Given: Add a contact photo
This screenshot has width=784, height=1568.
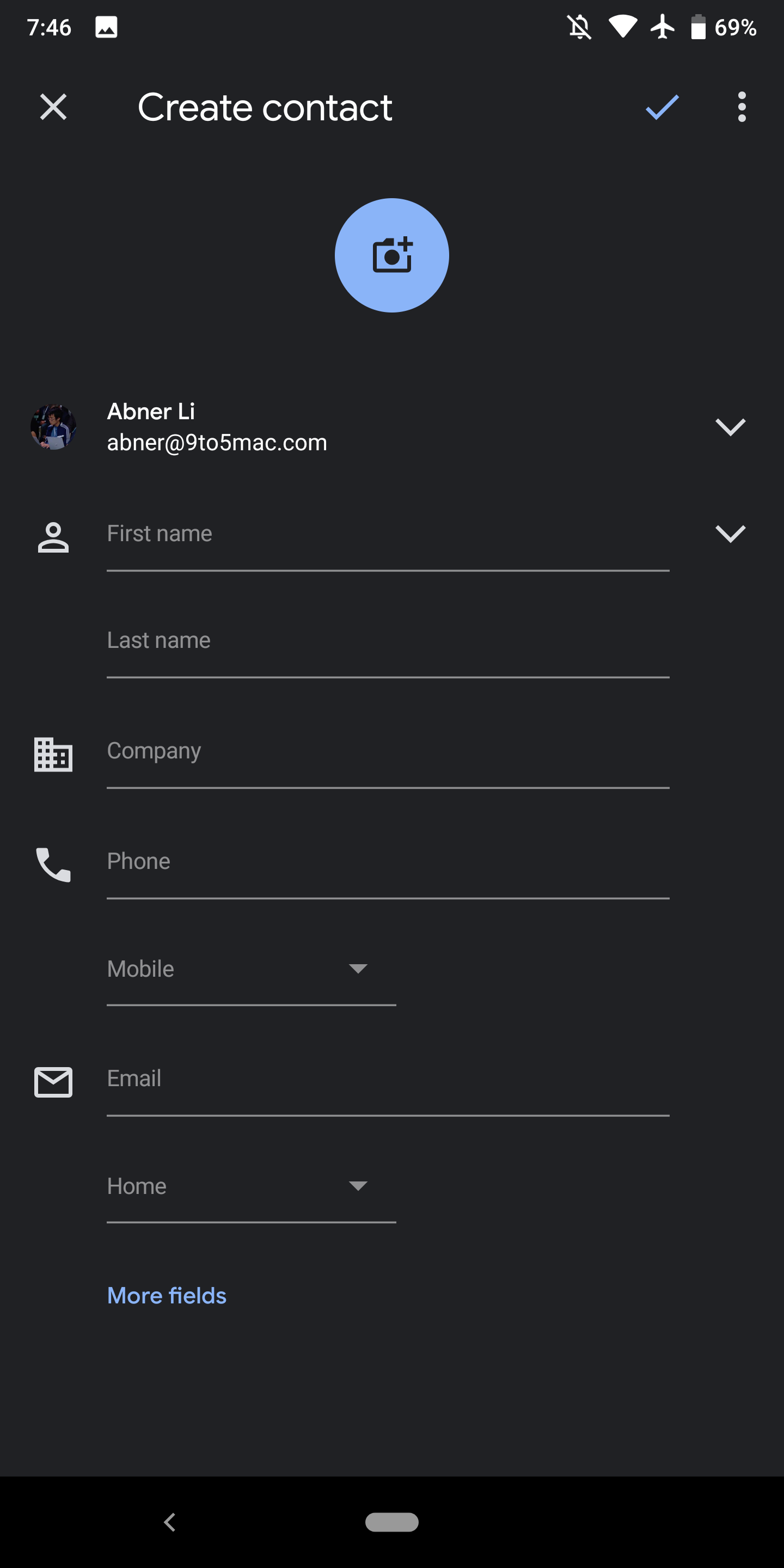Looking at the screenshot, I should [392, 255].
